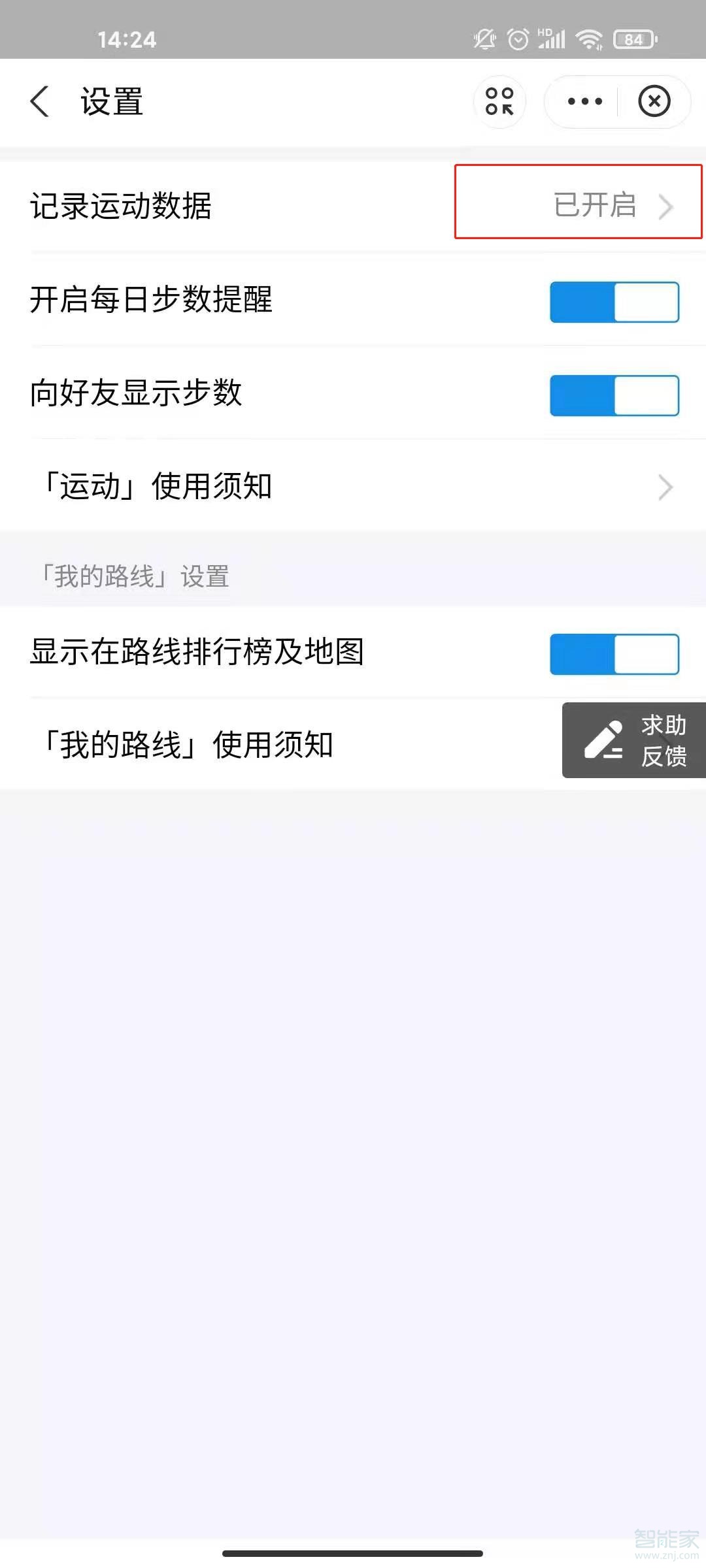Tap the 求助反馈 floating button
This screenshot has height=1568, width=706.
tap(634, 740)
